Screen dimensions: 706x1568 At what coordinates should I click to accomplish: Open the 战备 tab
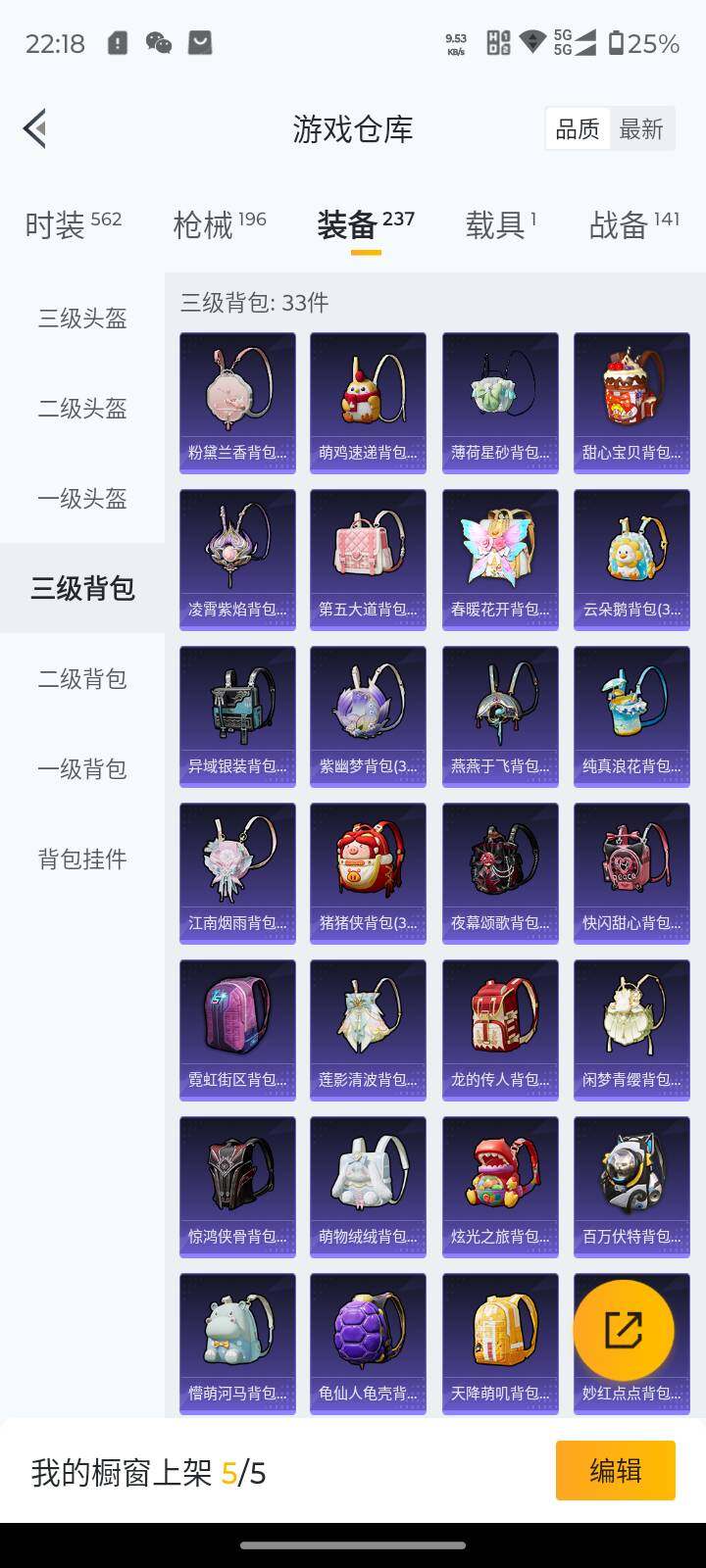(x=633, y=224)
